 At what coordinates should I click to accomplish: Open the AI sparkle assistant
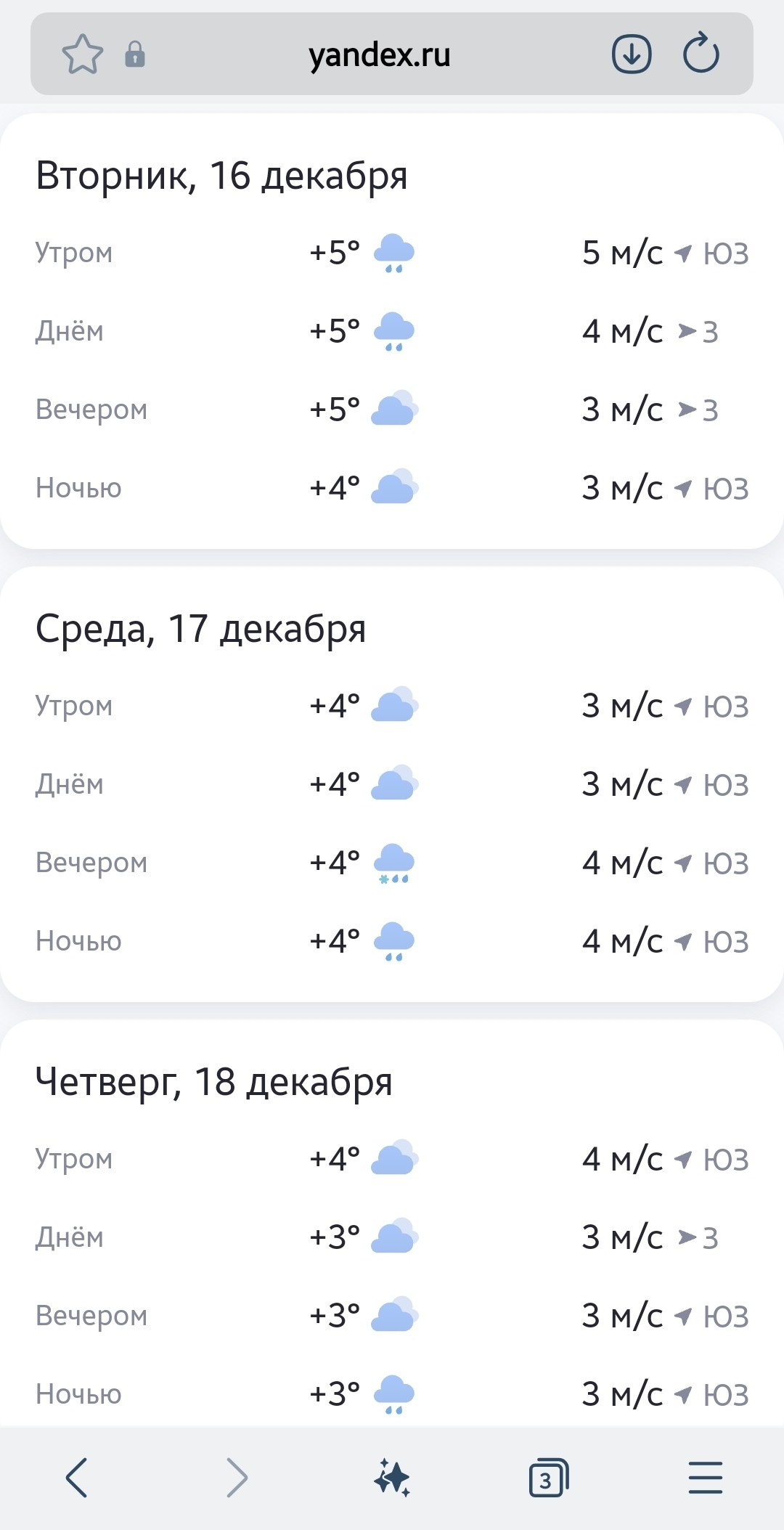[392, 1478]
